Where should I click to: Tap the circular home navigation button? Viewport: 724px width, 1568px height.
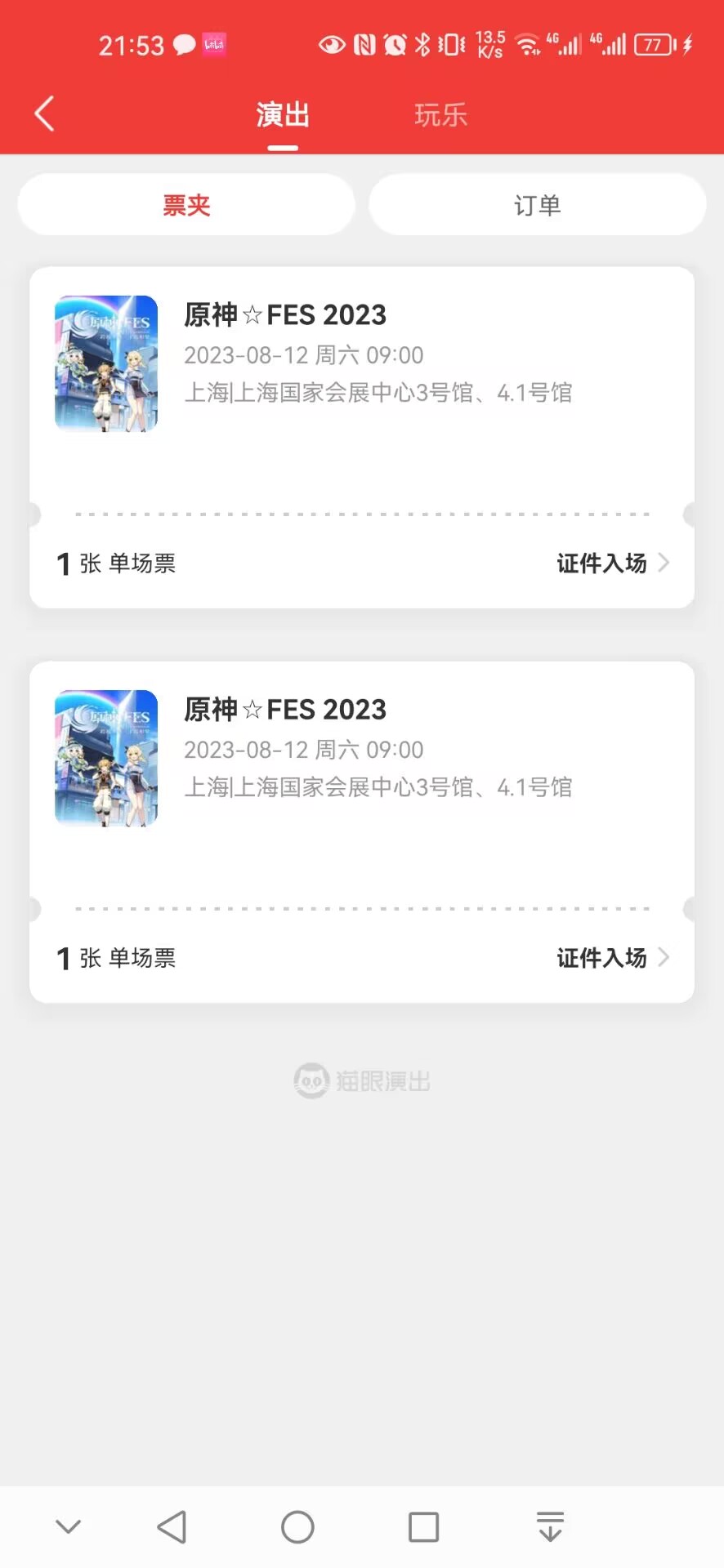point(297,1524)
